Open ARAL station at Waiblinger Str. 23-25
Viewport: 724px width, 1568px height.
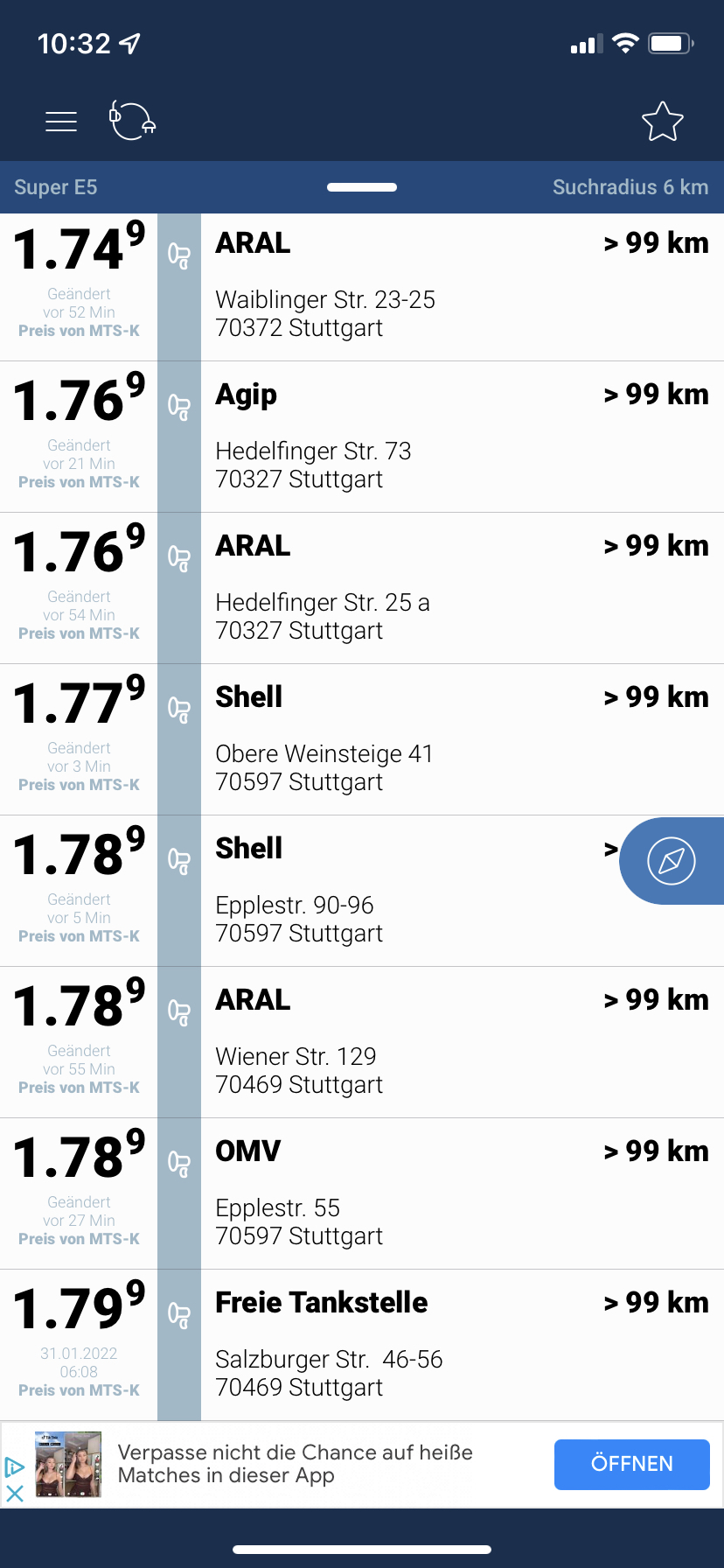click(393, 287)
